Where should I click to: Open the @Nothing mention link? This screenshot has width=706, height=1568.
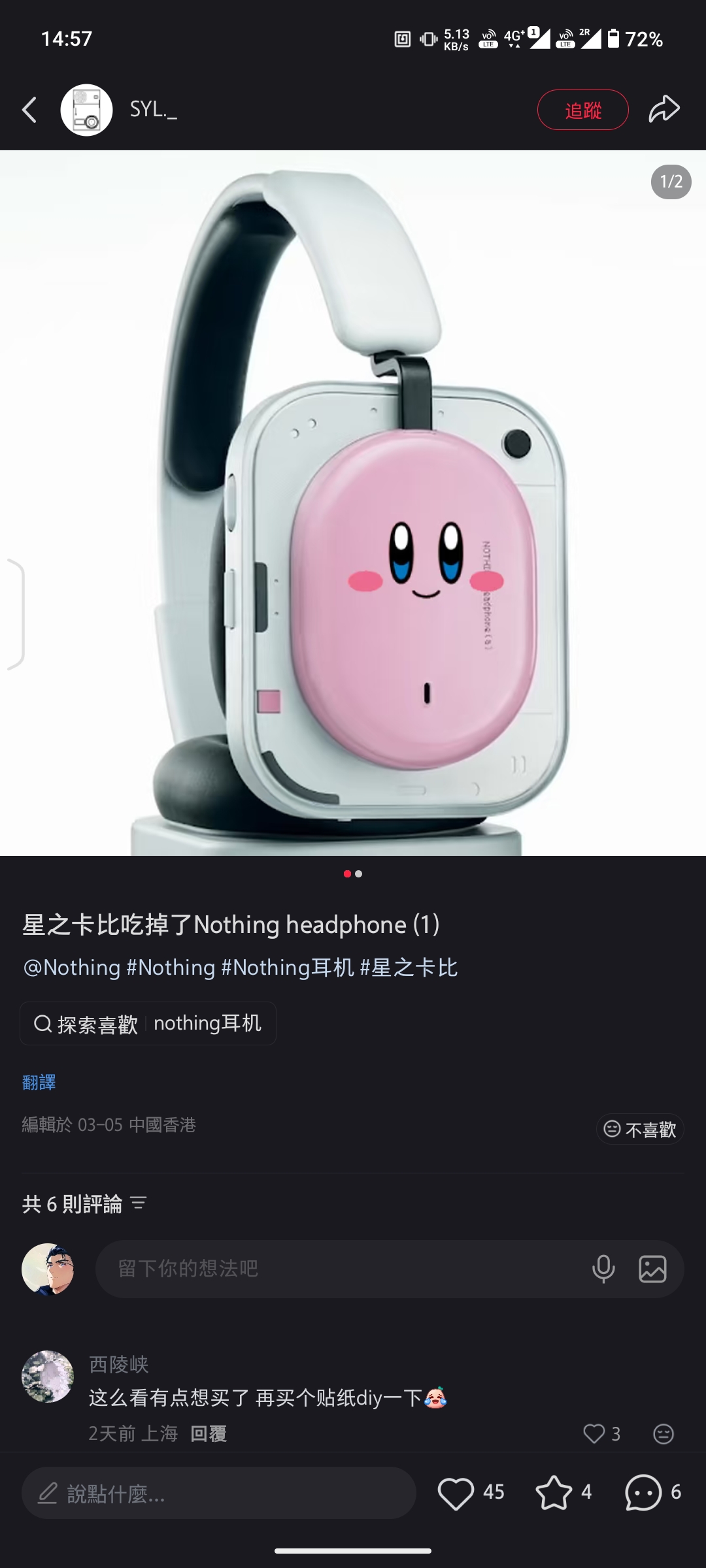pos(72,968)
